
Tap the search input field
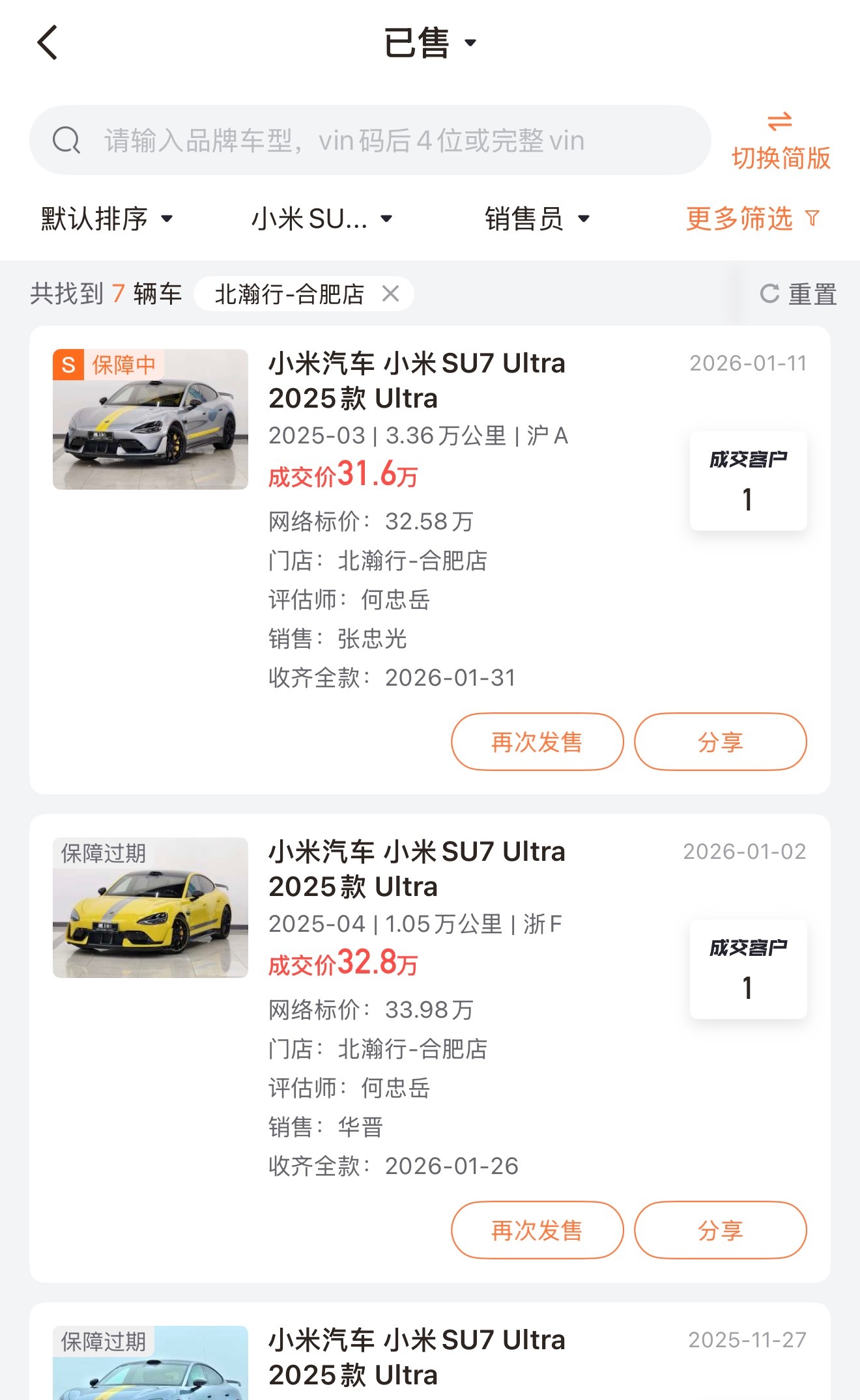click(x=326, y=139)
